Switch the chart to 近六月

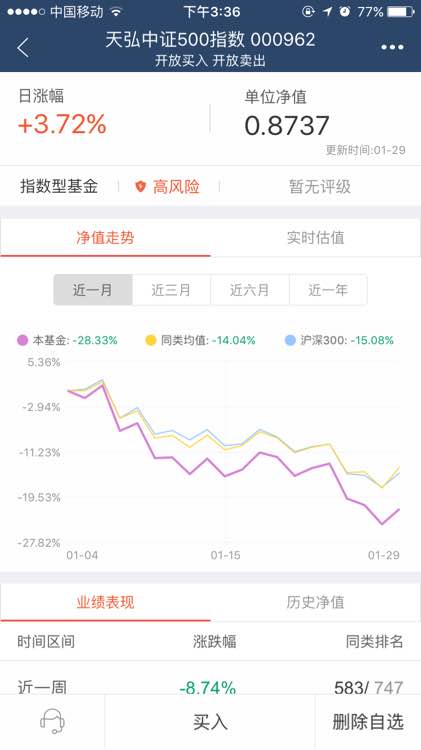point(250,290)
